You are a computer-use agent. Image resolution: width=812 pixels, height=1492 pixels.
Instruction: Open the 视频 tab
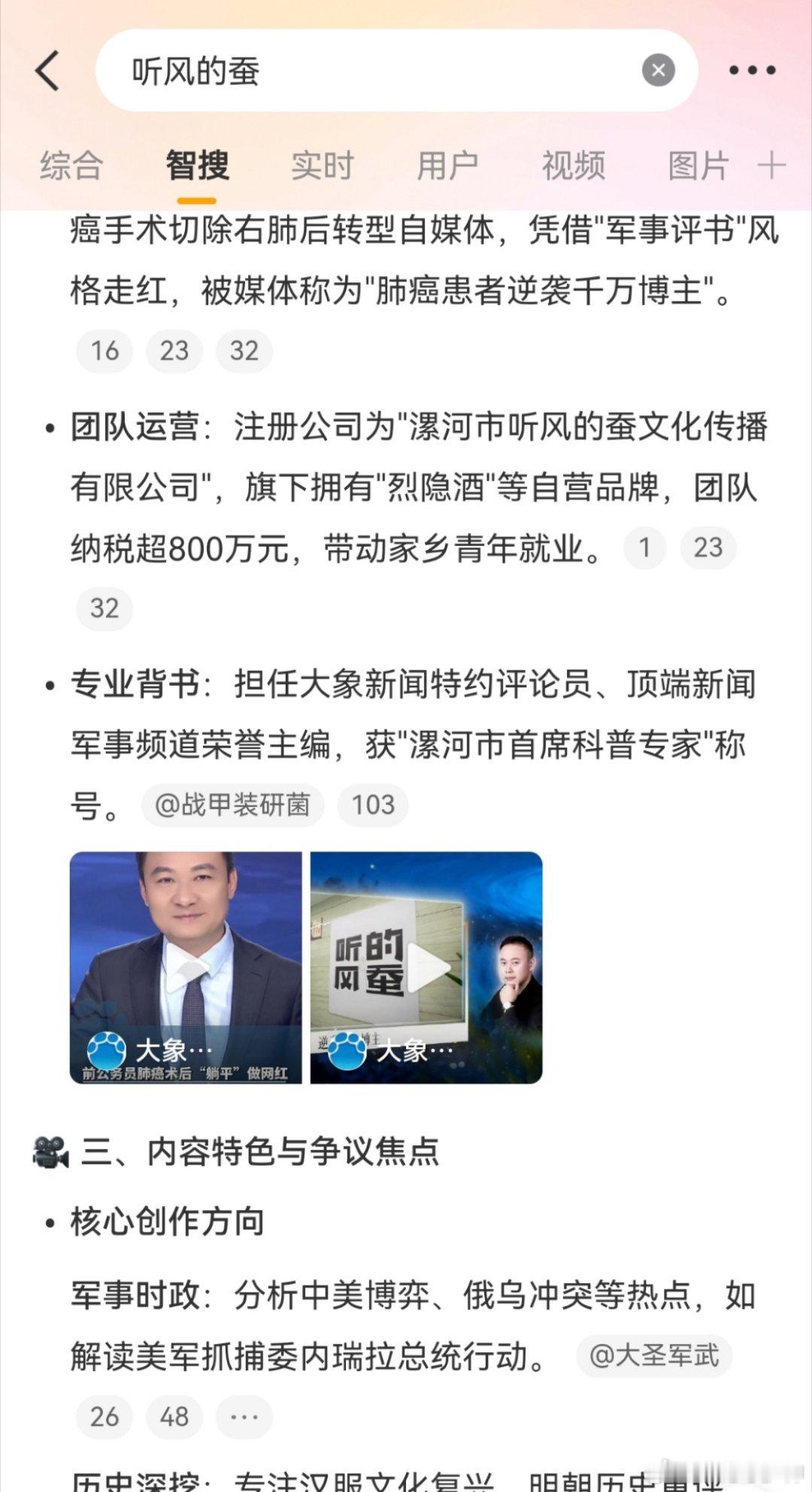pyautogui.click(x=573, y=165)
